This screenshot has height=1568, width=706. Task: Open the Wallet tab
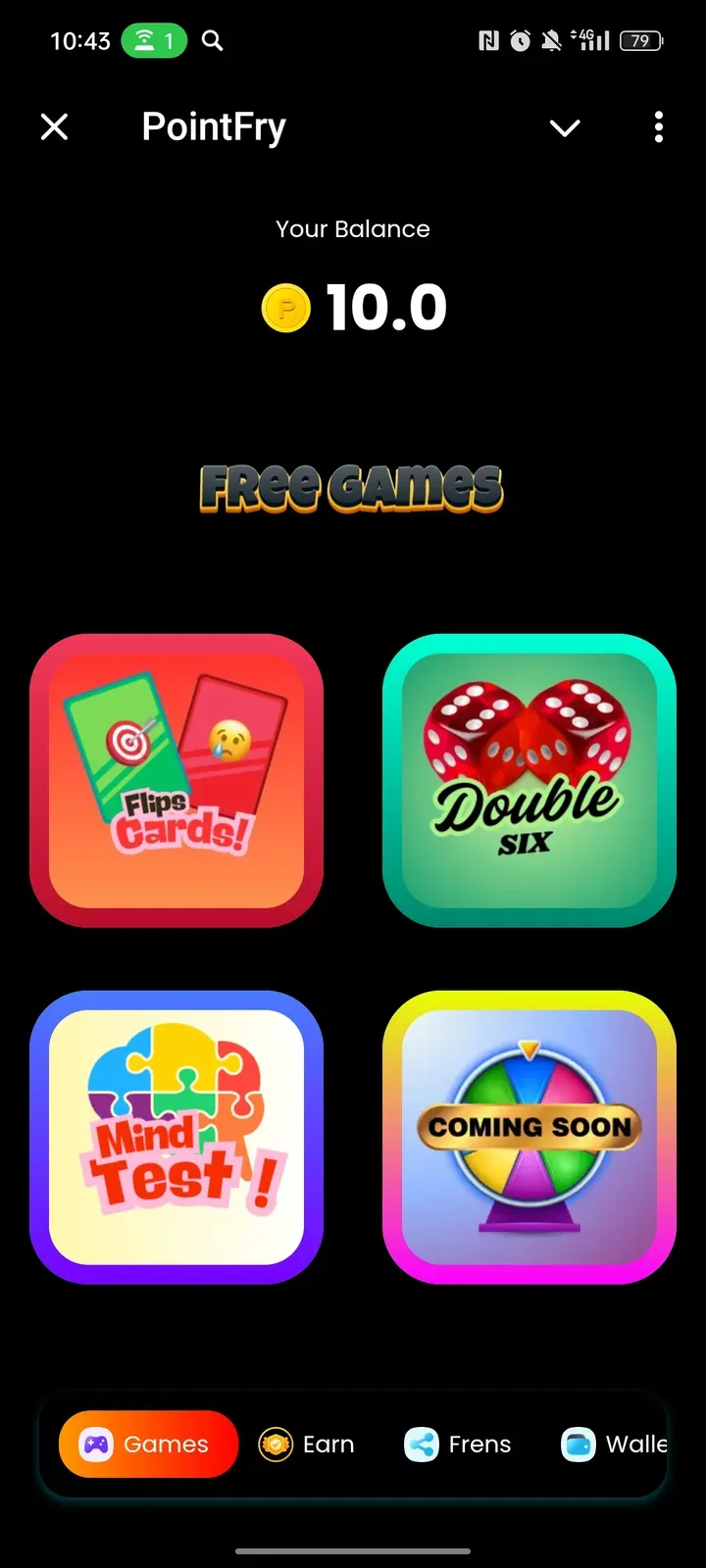tap(615, 1444)
